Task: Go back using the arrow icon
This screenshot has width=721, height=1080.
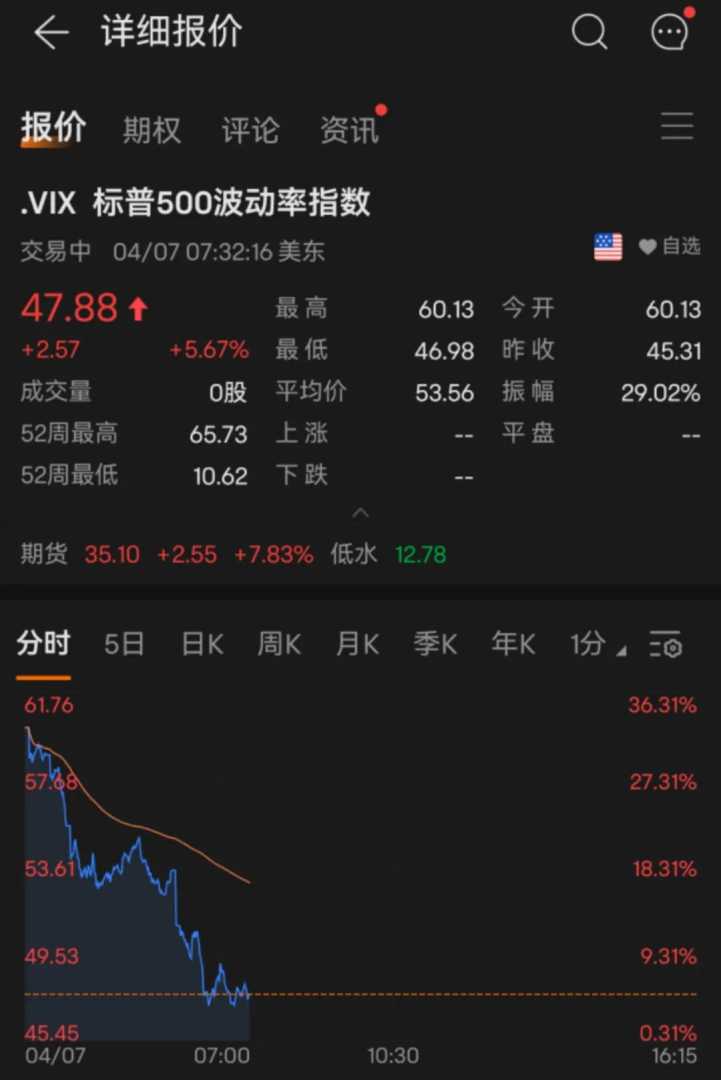Action: [50, 33]
